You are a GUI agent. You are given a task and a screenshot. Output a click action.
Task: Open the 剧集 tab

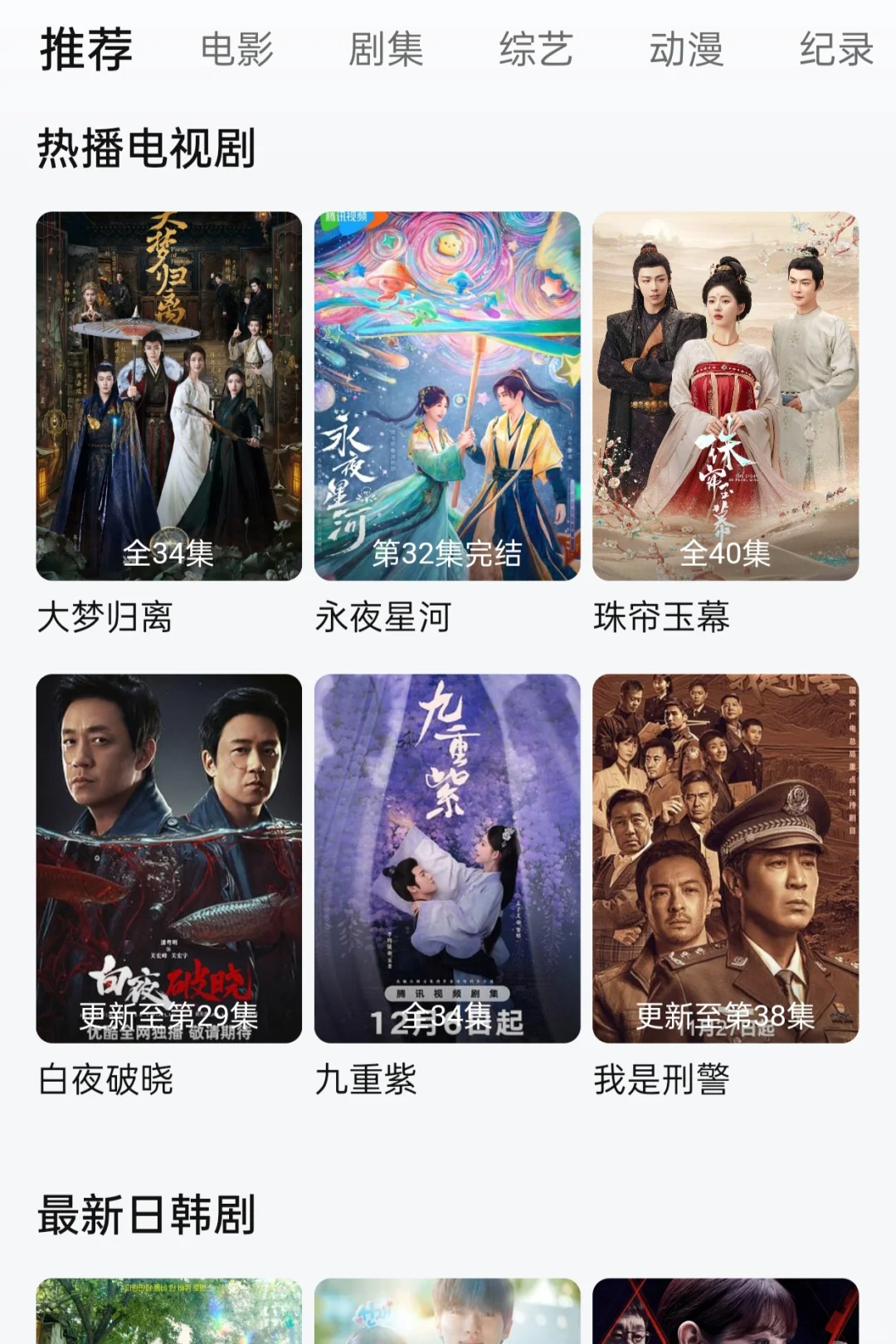click(386, 50)
